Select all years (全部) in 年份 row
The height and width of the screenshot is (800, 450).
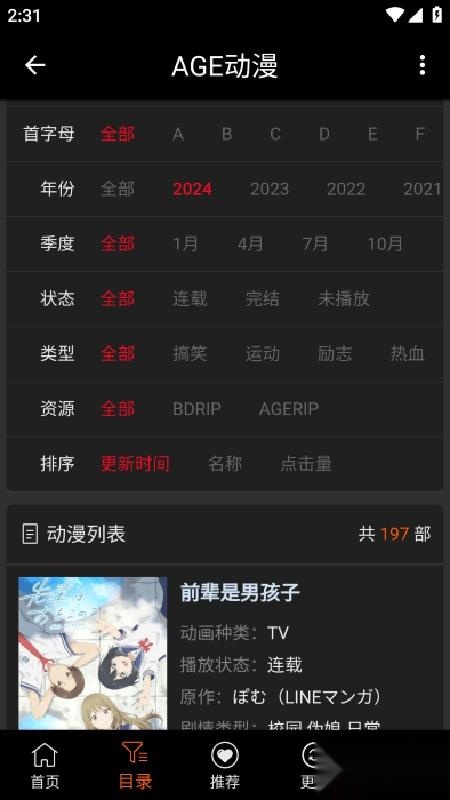(x=118, y=189)
